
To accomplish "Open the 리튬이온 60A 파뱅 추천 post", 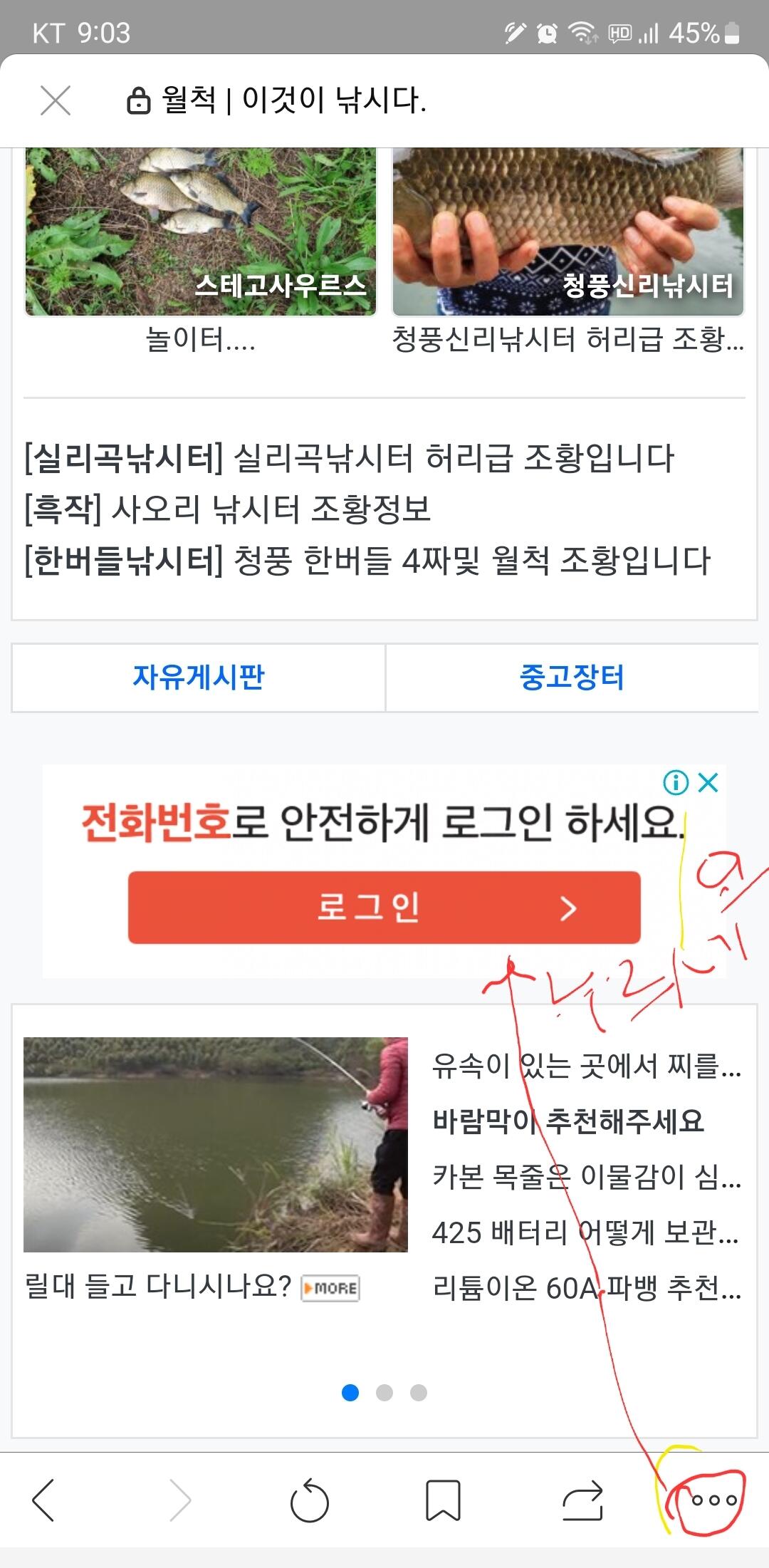I will pyautogui.click(x=587, y=1288).
